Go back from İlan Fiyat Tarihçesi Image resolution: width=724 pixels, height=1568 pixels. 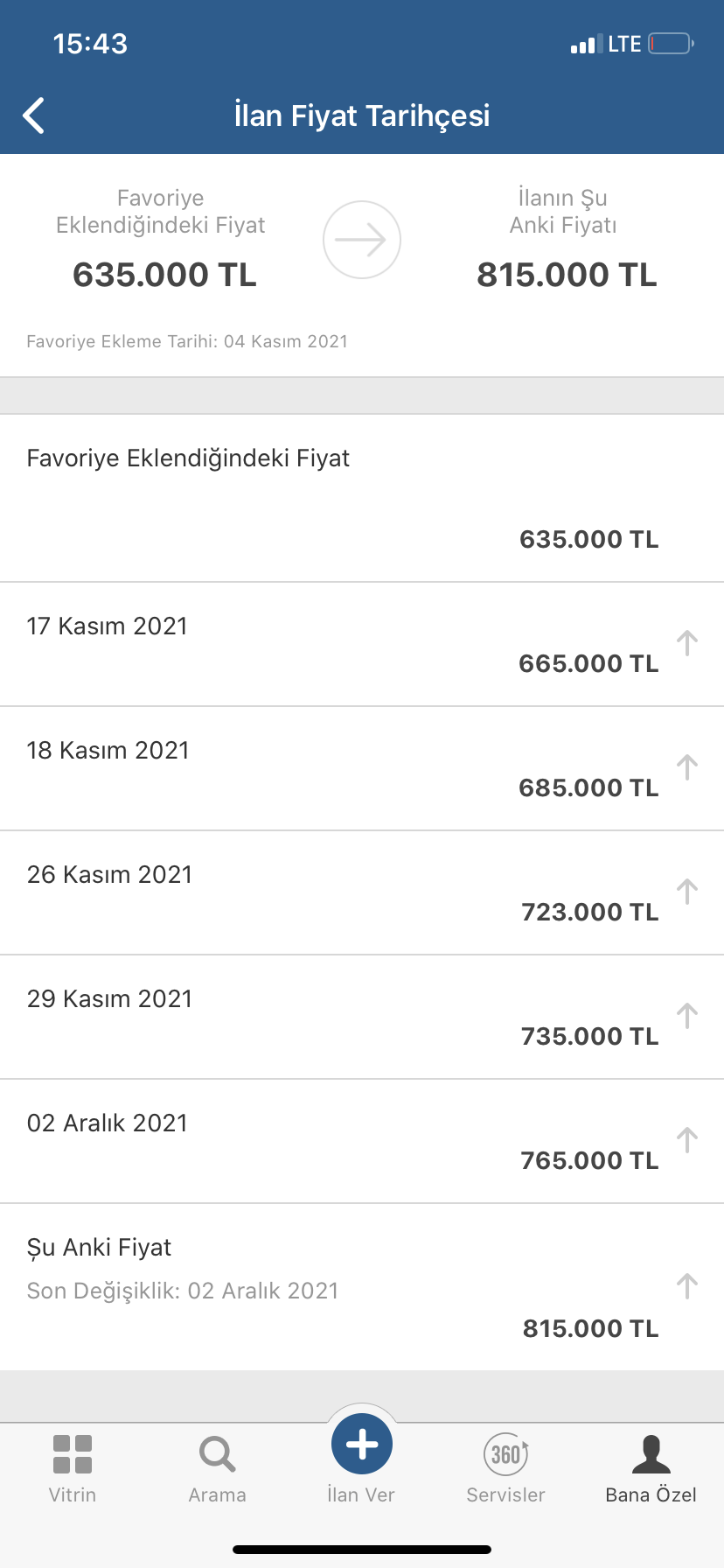tap(34, 115)
